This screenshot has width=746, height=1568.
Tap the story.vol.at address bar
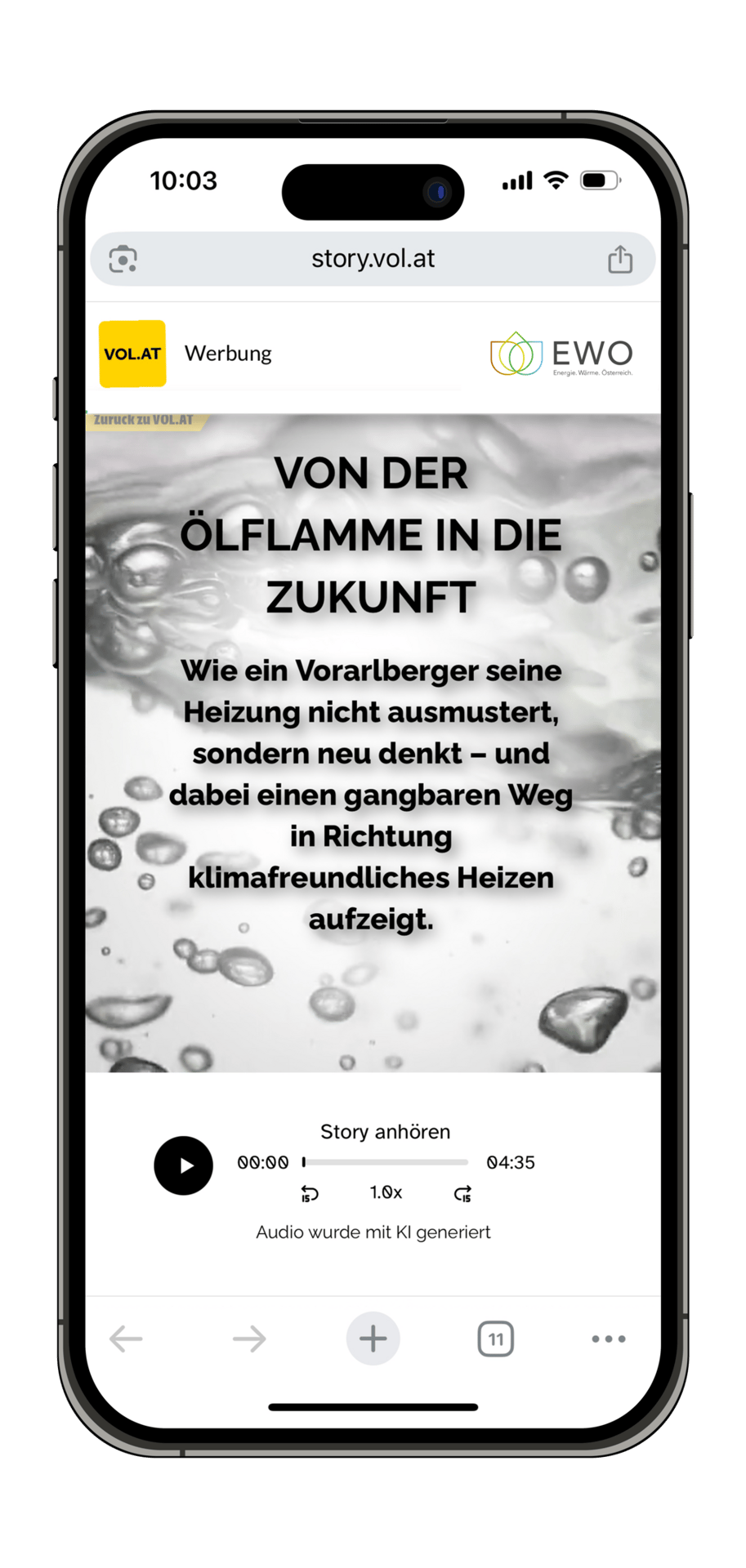point(373,258)
